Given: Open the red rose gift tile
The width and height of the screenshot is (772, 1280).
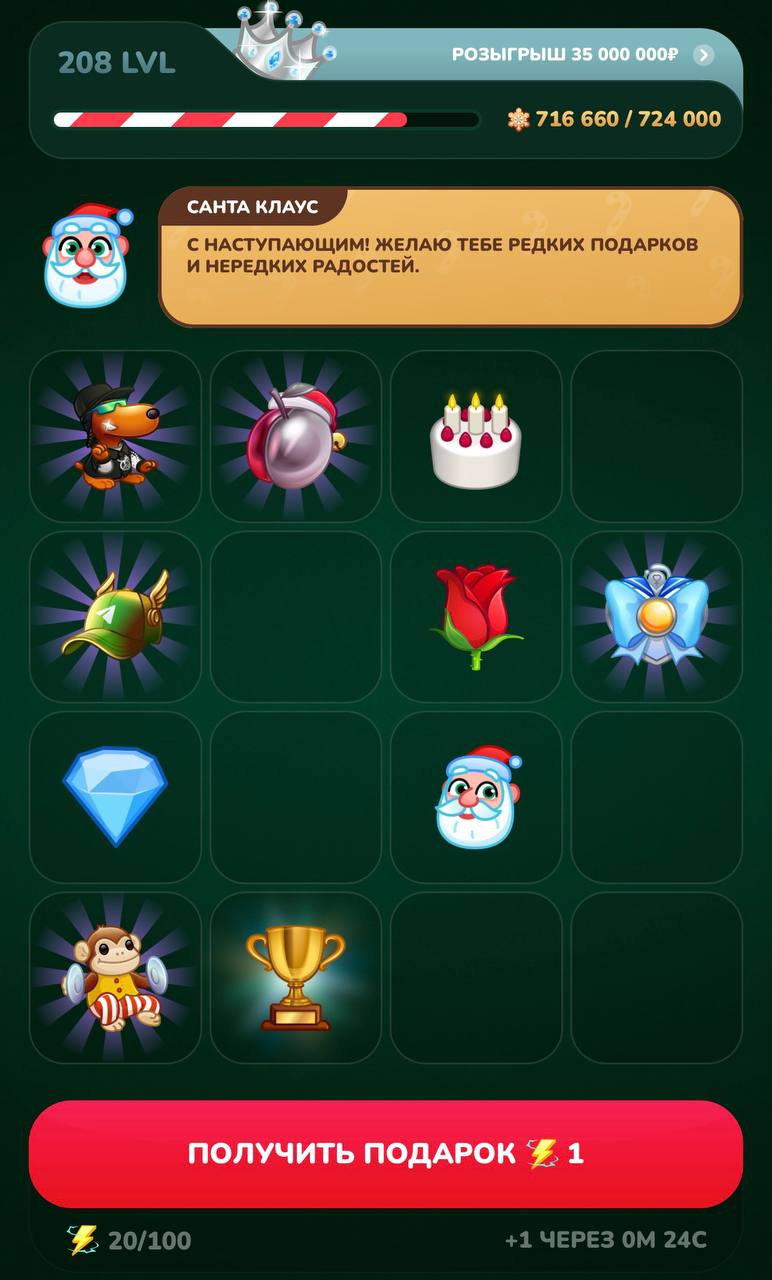Looking at the screenshot, I should pyautogui.click(x=476, y=616).
